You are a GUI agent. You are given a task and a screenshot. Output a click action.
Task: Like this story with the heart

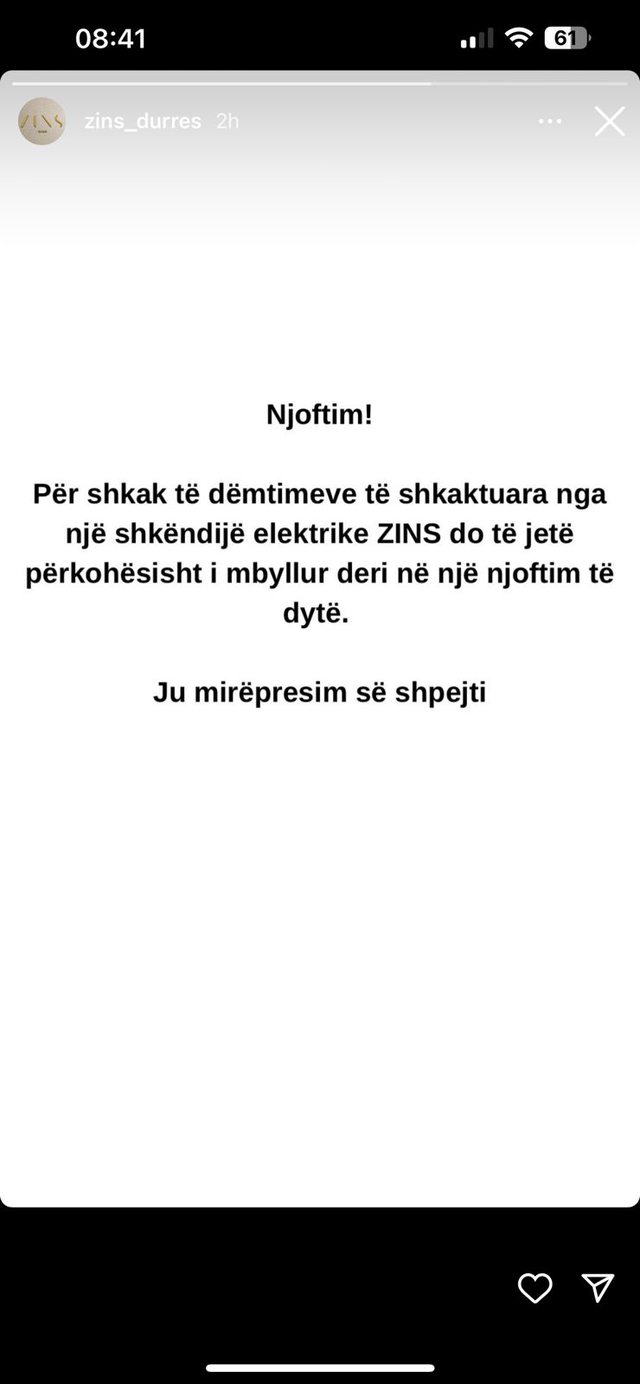pyautogui.click(x=535, y=1288)
